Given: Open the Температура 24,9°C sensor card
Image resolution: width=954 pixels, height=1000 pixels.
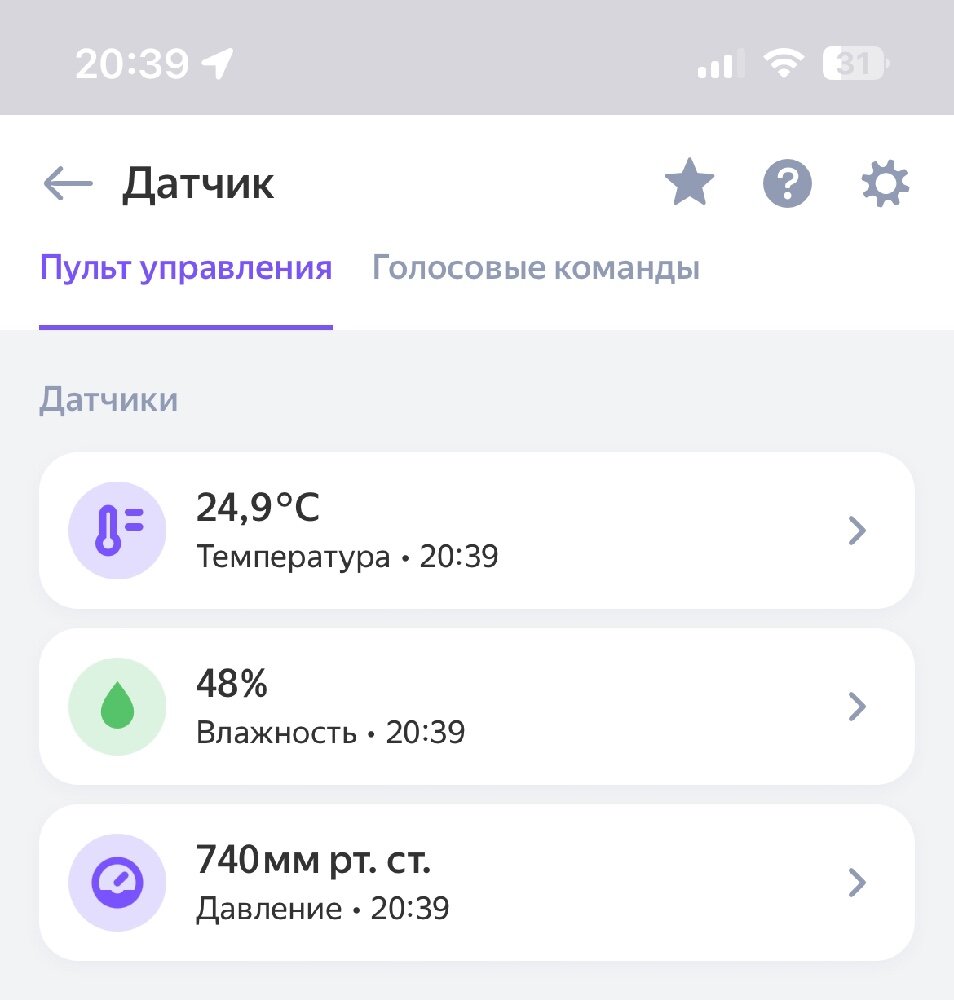Looking at the screenshot, I should 476,530.
